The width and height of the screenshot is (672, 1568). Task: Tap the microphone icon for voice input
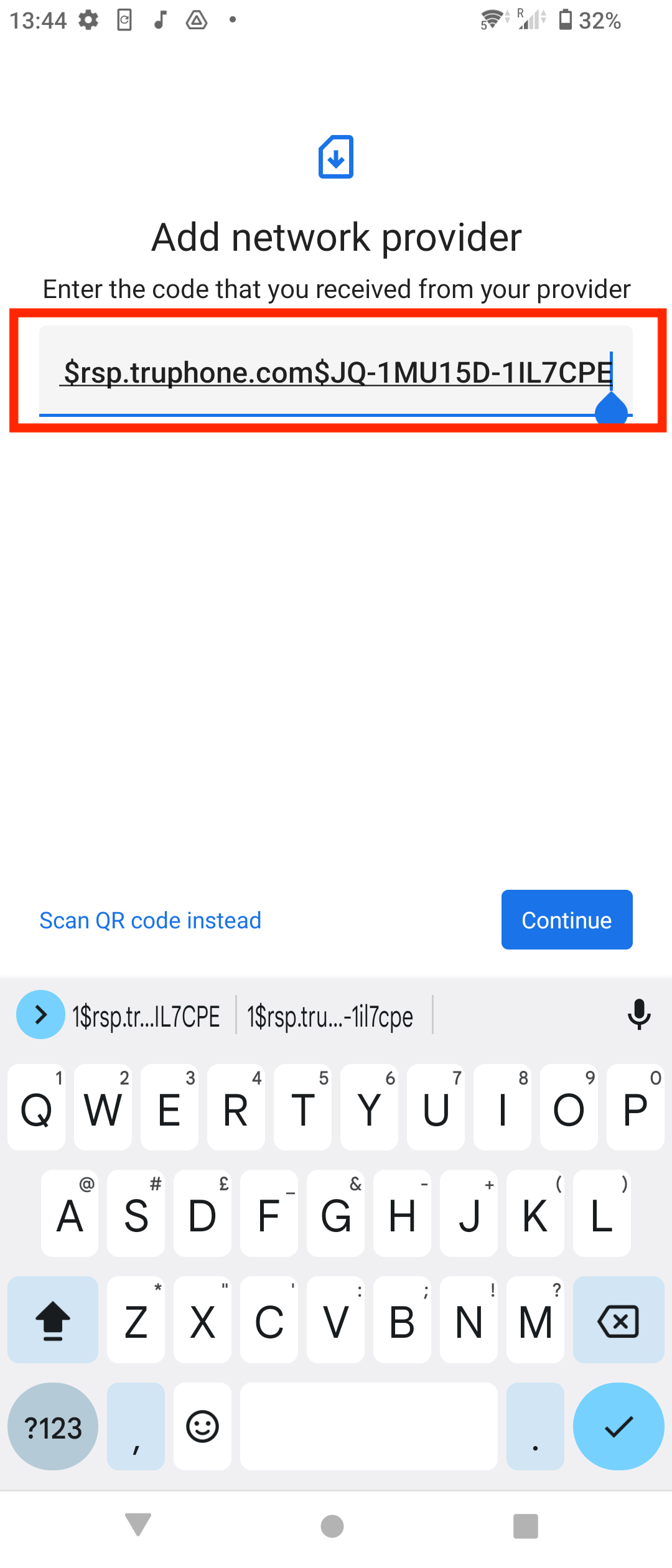click(640, 1014)
